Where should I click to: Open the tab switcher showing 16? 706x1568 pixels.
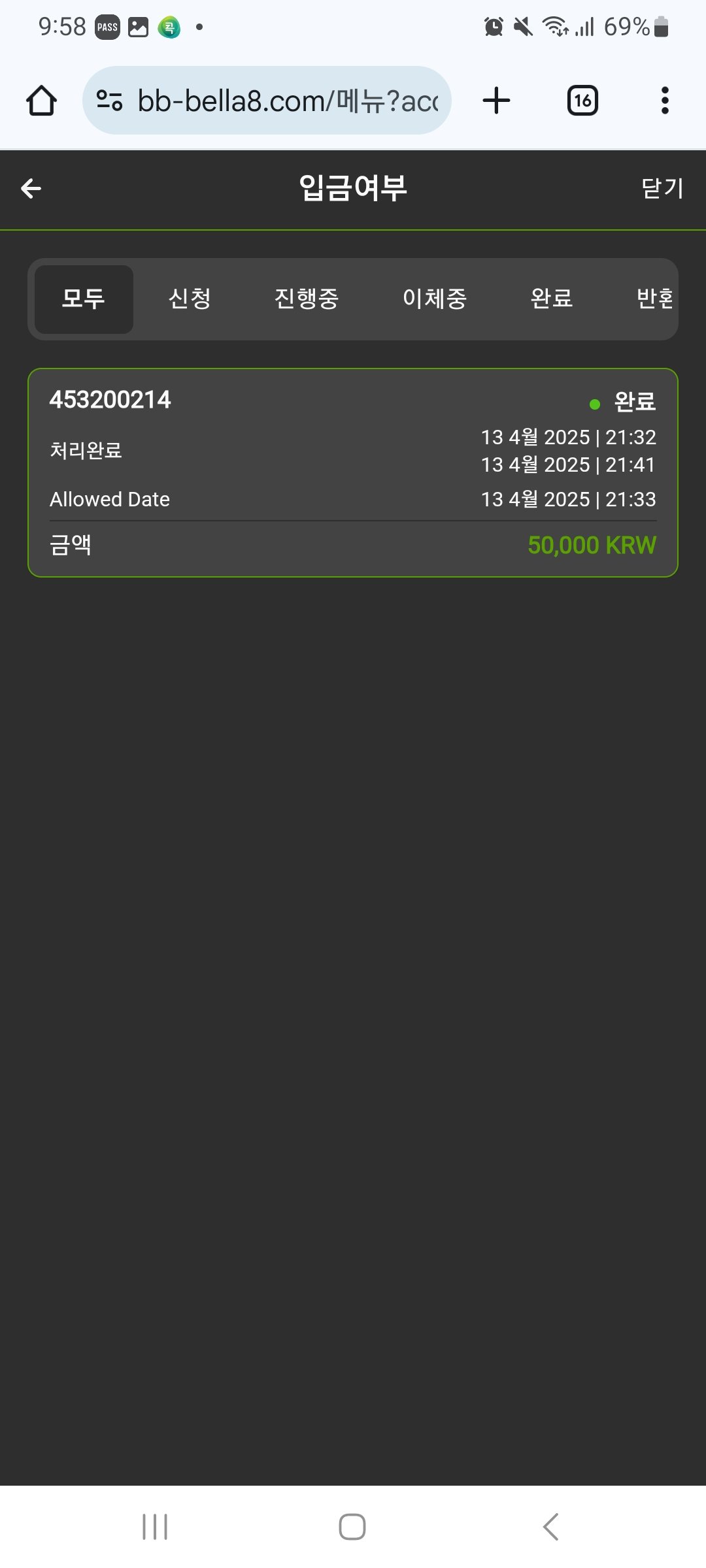click(x=582, y=101)
